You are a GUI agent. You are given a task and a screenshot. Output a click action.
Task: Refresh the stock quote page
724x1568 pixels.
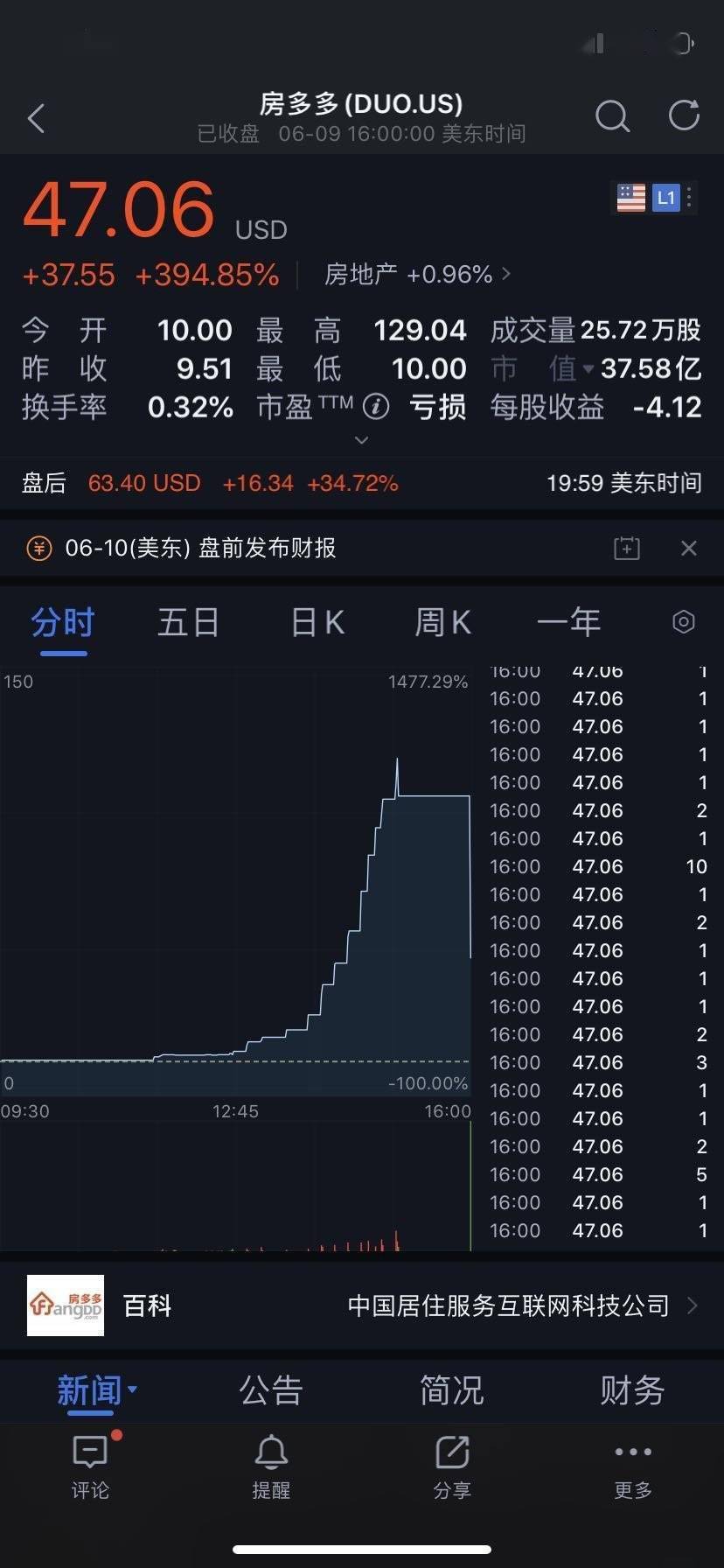(684, 115)
